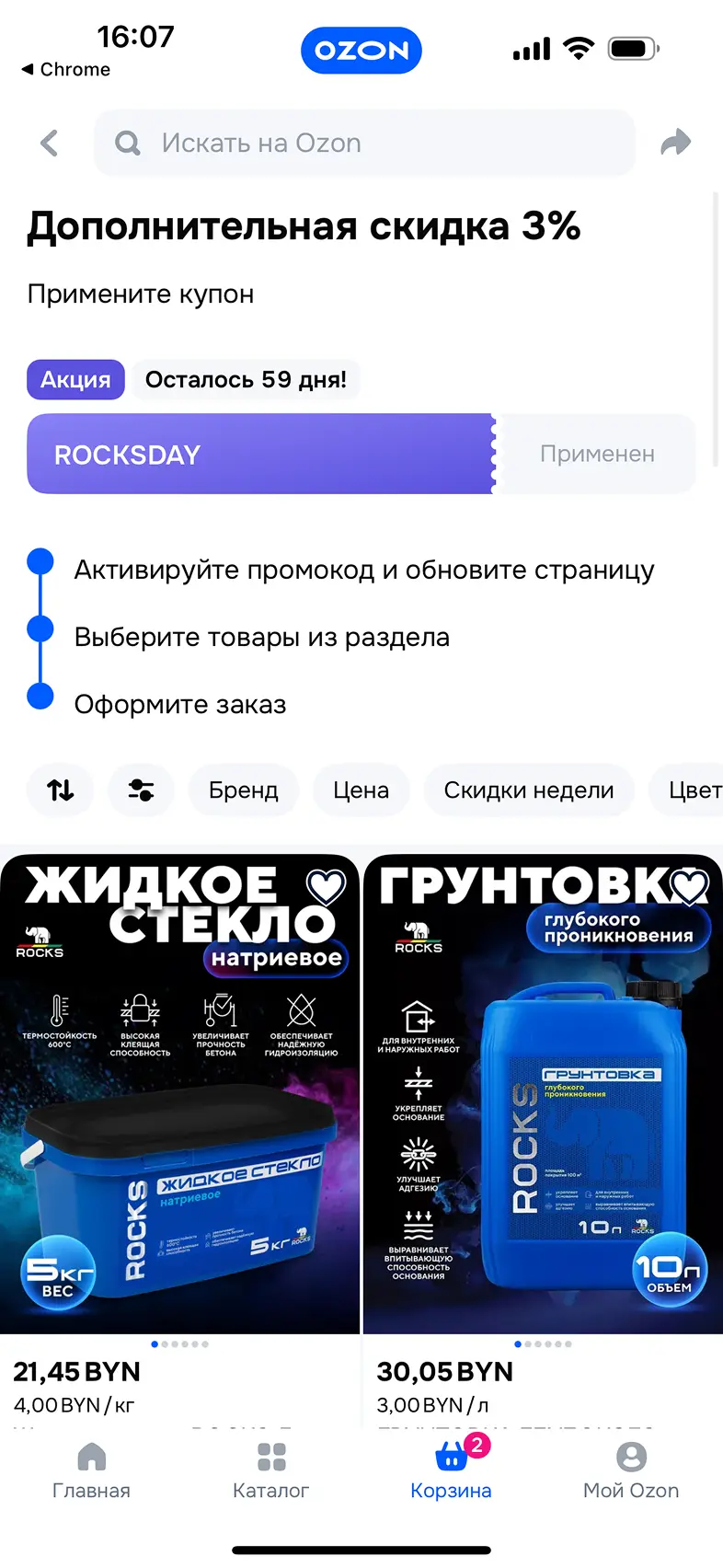
Task: Switch to the 'Главная' tab
Action: 91,1470
